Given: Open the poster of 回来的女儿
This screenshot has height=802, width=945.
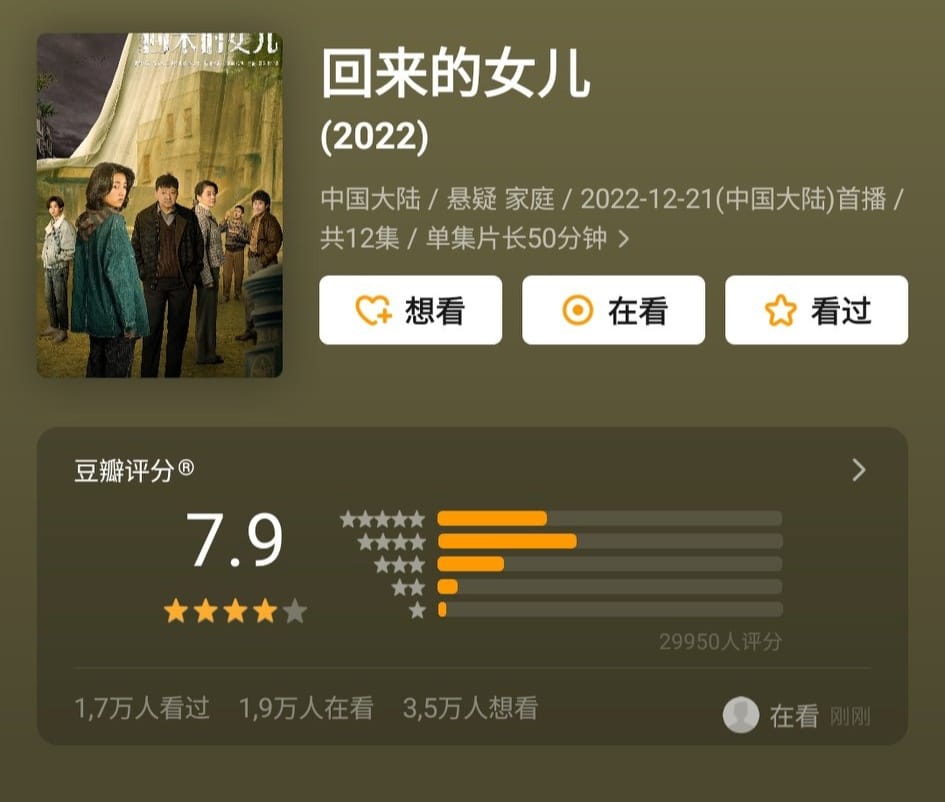Looking at the screenshot, I should 160,205.
